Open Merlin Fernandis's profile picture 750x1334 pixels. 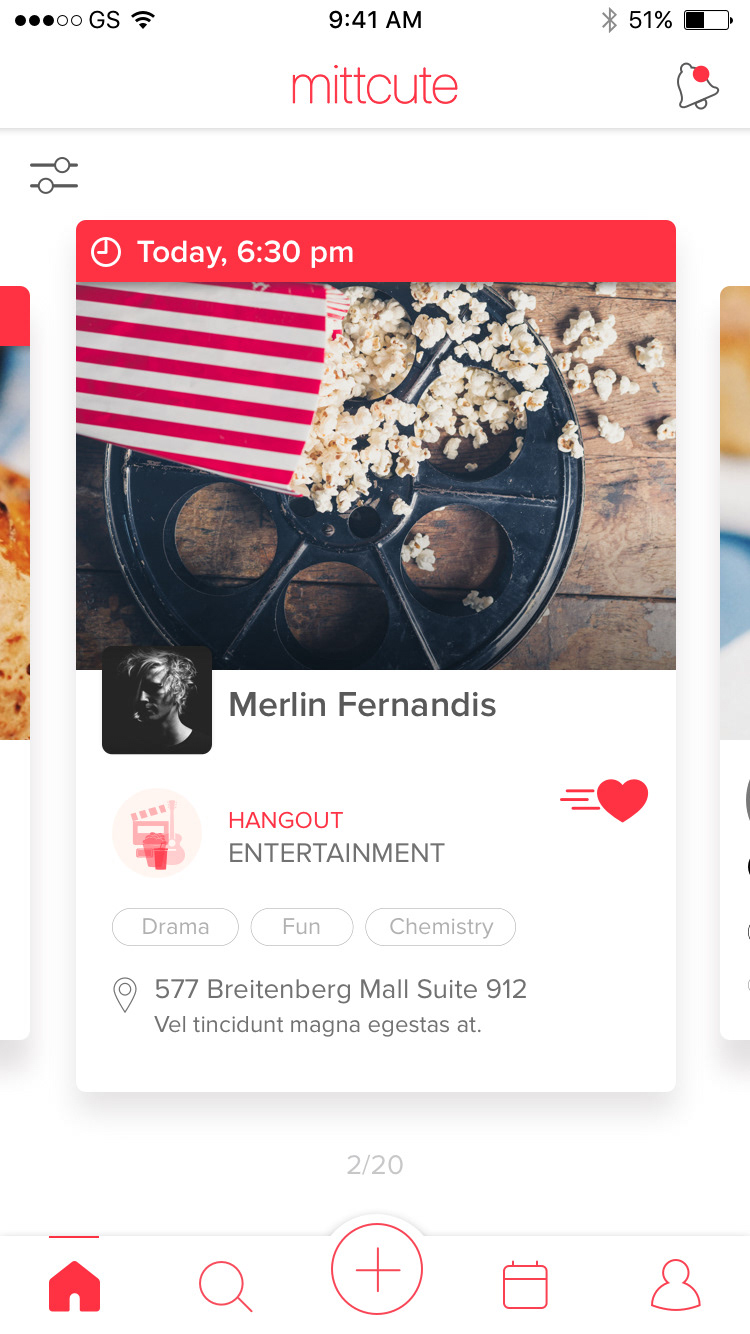pos(157,700)
